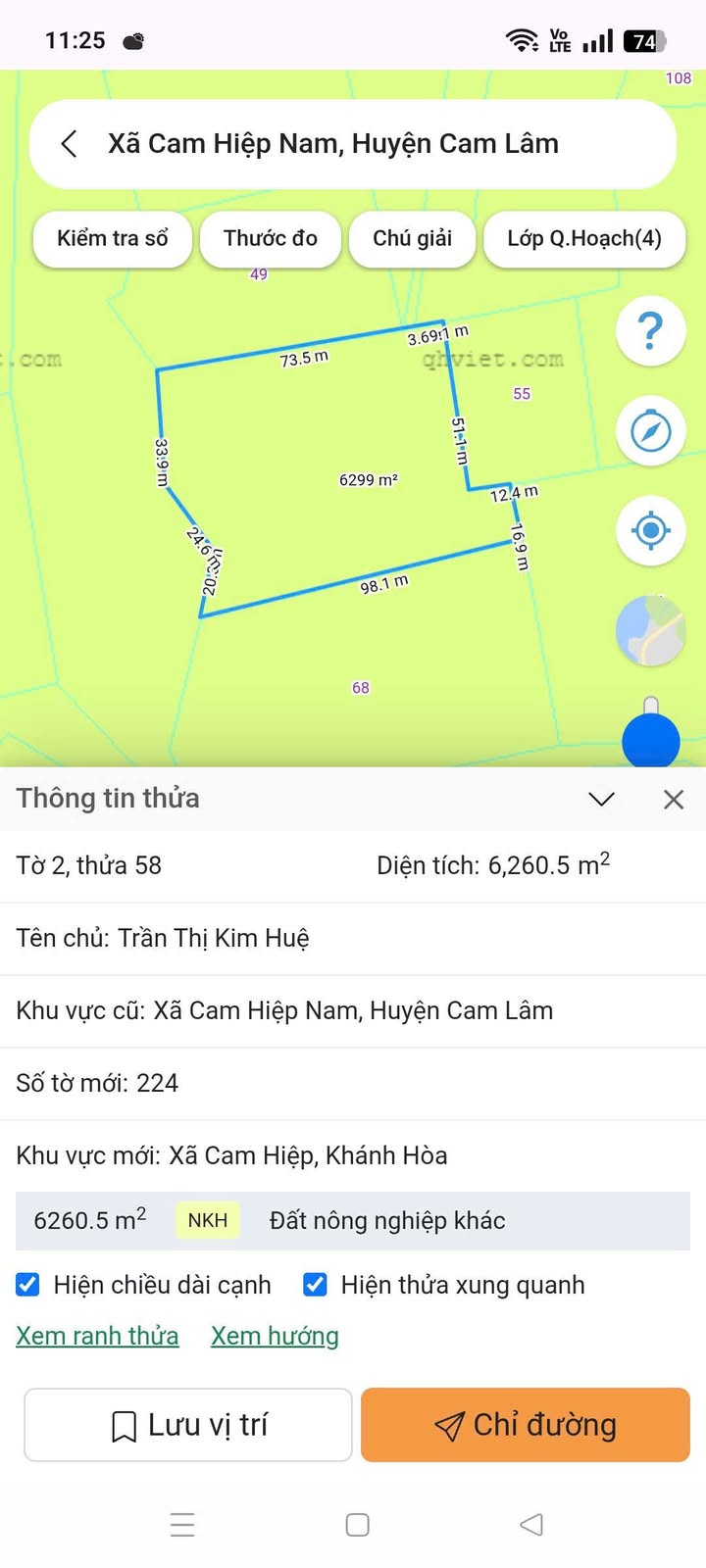Image resolution: width=706 pixels, height=1568 pixels.
Task: Uncheck Hiện thửa xung quanh
Action: (x=316, y=1285)
